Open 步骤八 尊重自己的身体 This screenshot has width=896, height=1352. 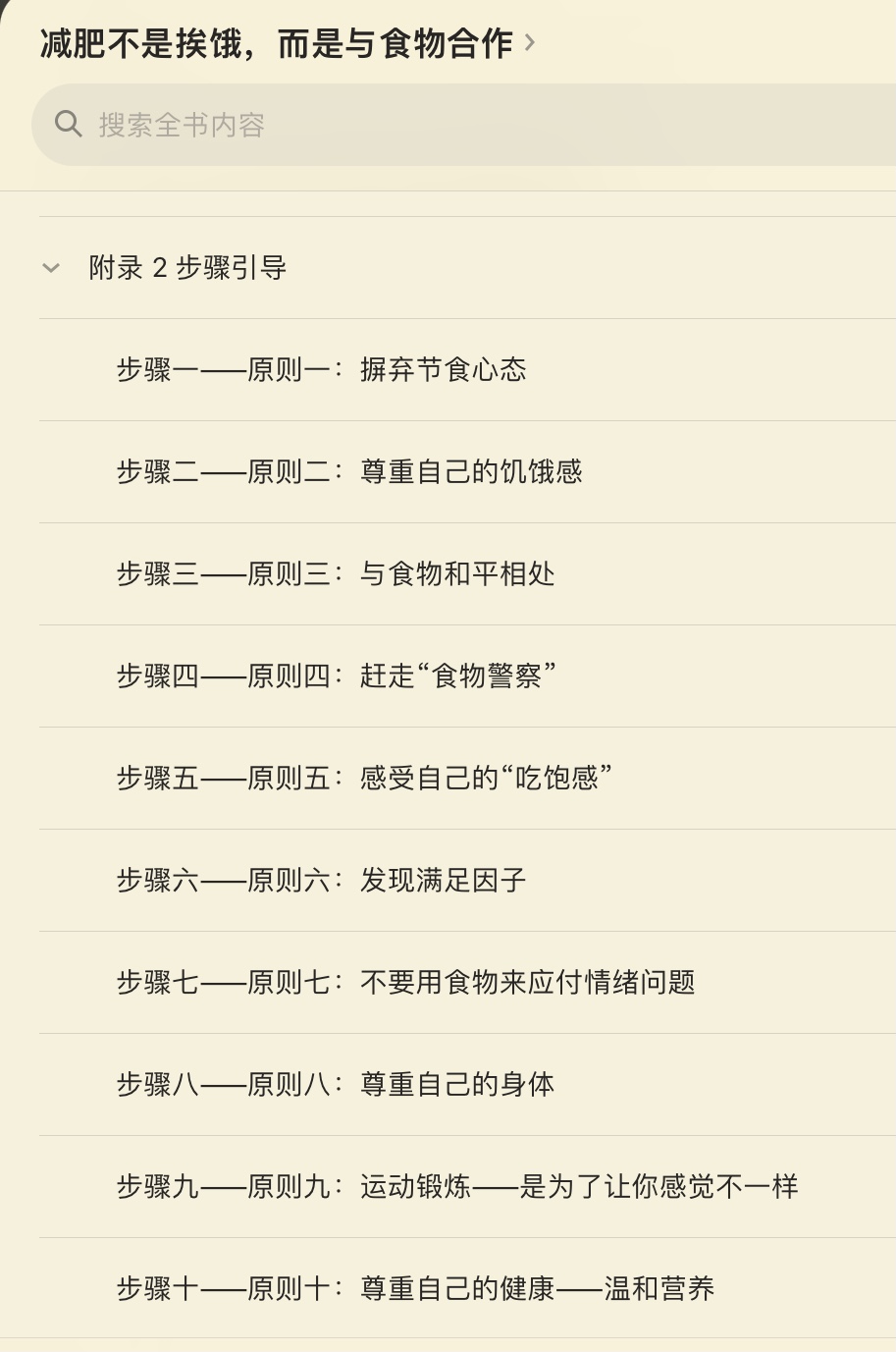[336, 1085]
